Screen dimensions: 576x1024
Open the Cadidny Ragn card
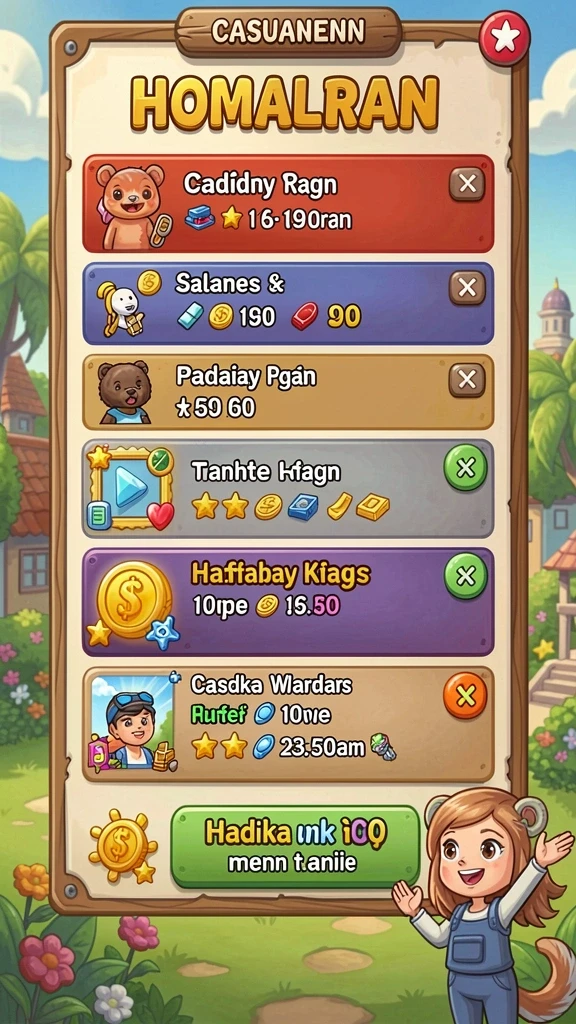coord(288,204)
